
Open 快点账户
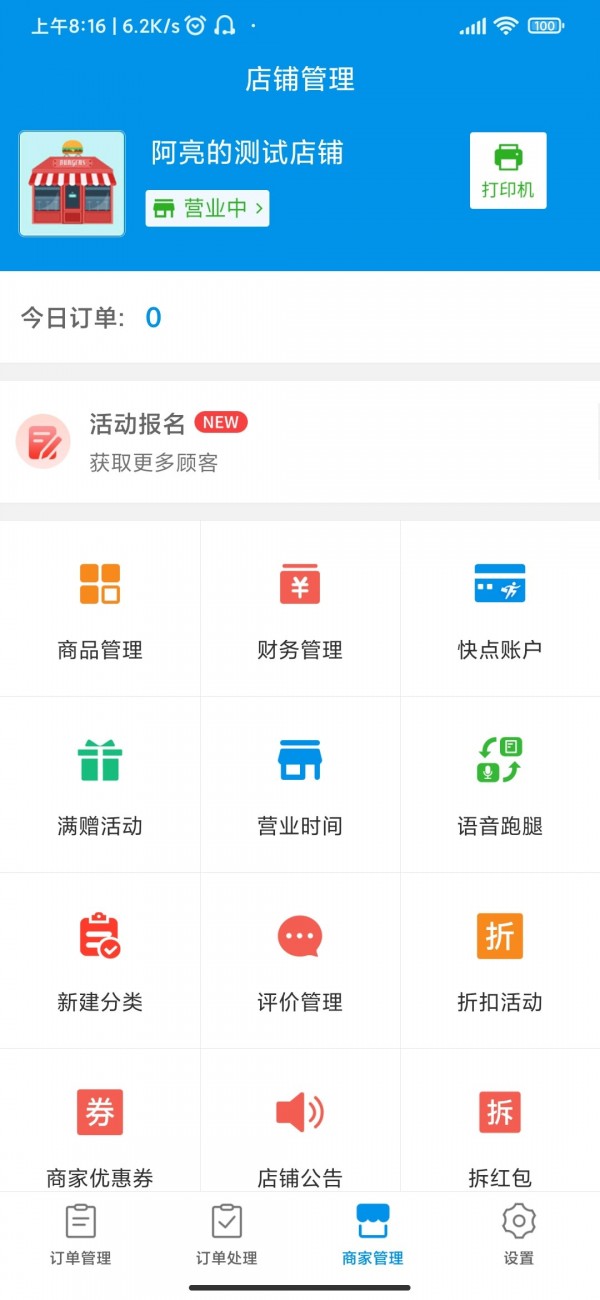click(500, 607)
